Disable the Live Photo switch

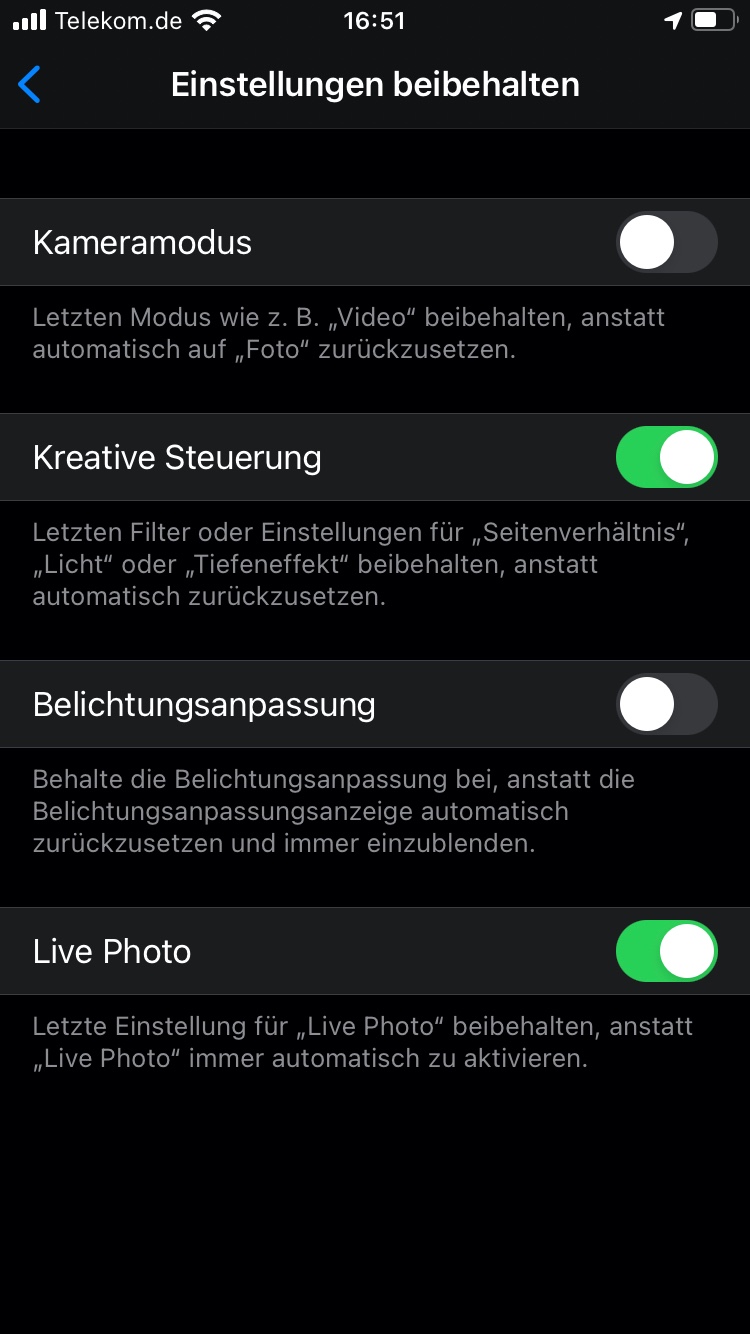(x=666, y=952)
